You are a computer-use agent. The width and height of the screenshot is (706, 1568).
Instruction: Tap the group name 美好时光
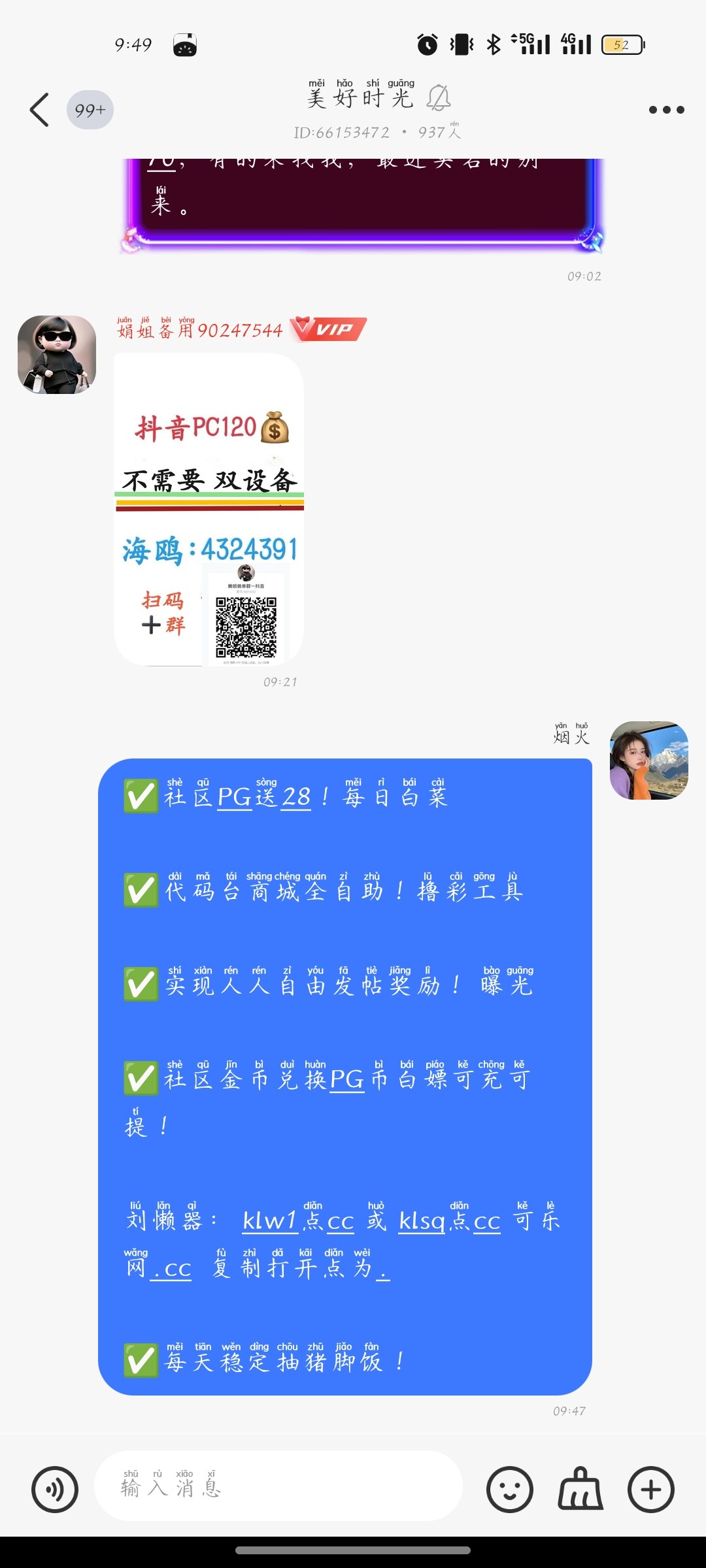360,98
